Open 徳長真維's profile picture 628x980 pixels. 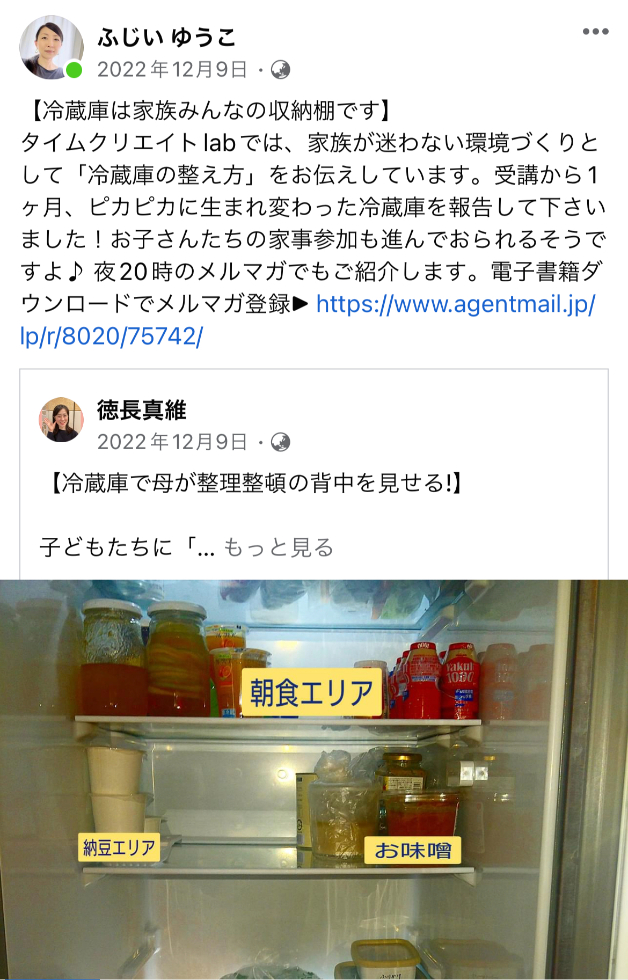point(61,420)
